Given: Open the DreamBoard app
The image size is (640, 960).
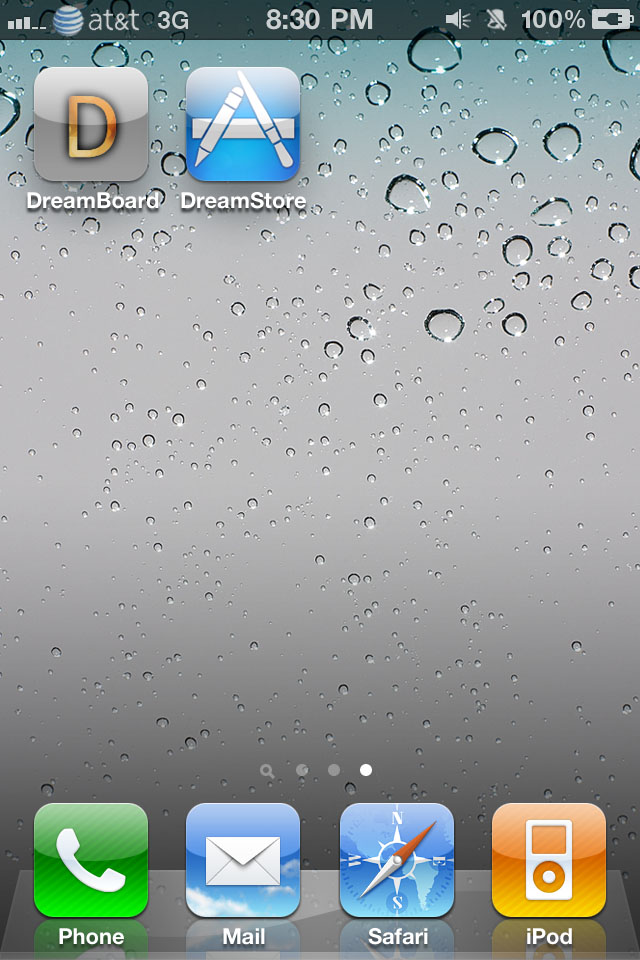Looking at the screenshot, I should pos(91,124).
